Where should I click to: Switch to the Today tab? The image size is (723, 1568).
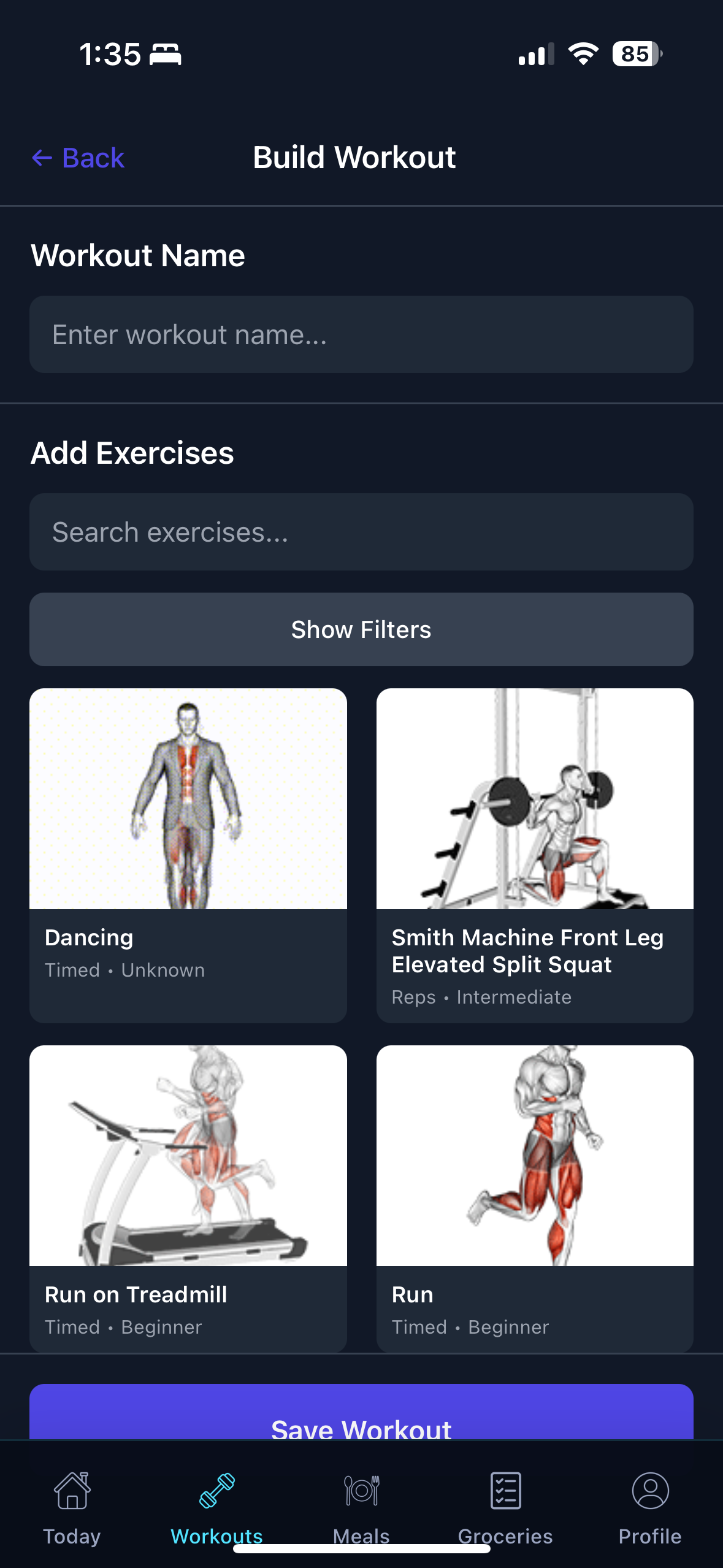tap(72, 1507)
